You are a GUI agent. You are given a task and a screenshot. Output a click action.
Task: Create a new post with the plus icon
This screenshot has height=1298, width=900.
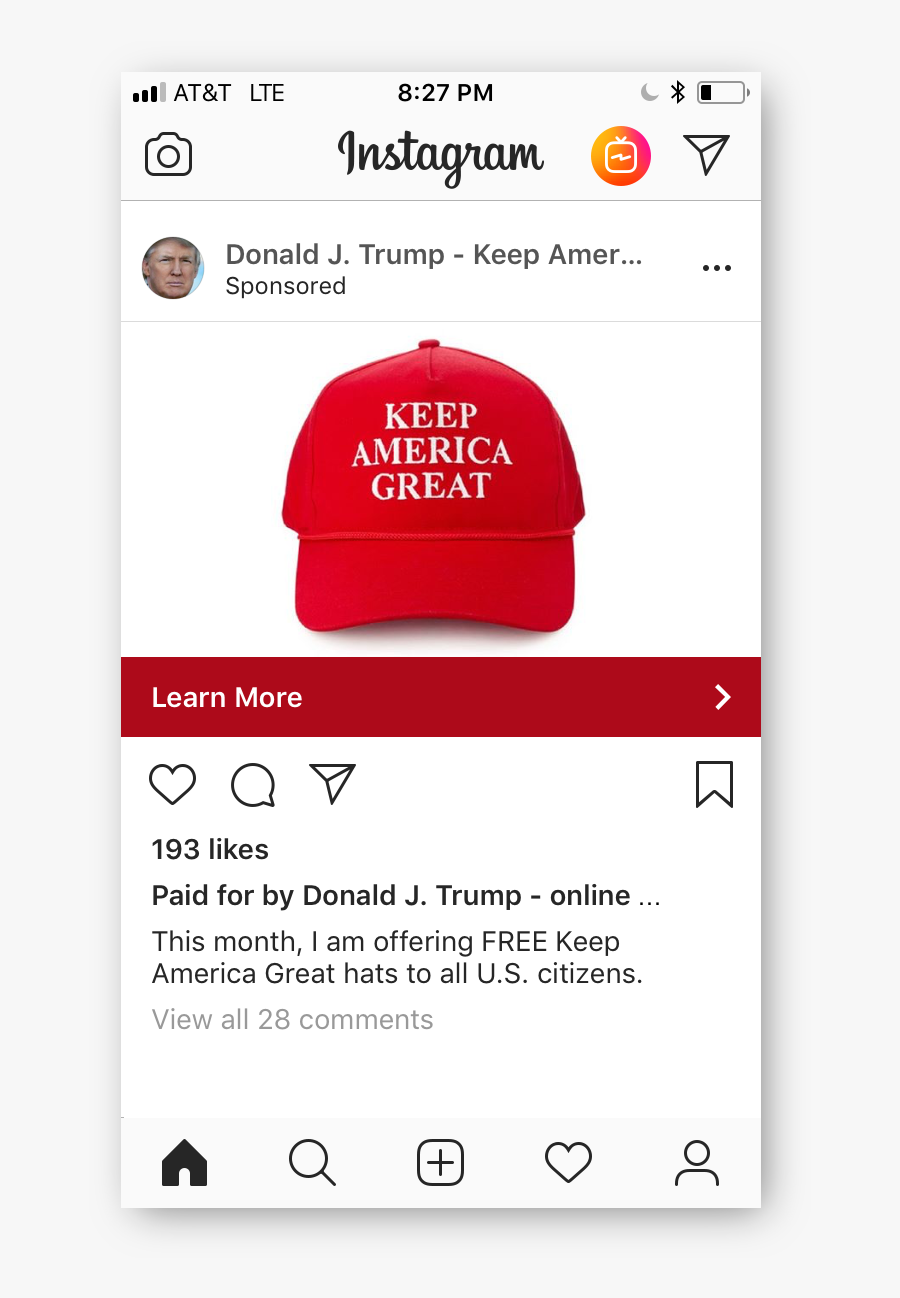coord(440,1162)
